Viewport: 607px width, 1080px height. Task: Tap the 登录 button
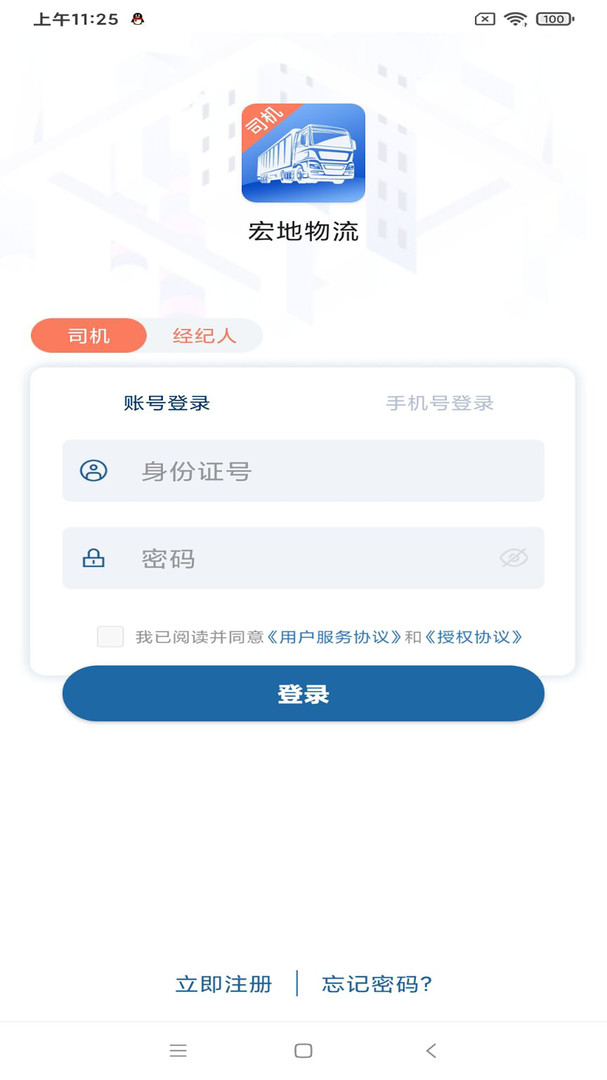(x=303, y=694)
